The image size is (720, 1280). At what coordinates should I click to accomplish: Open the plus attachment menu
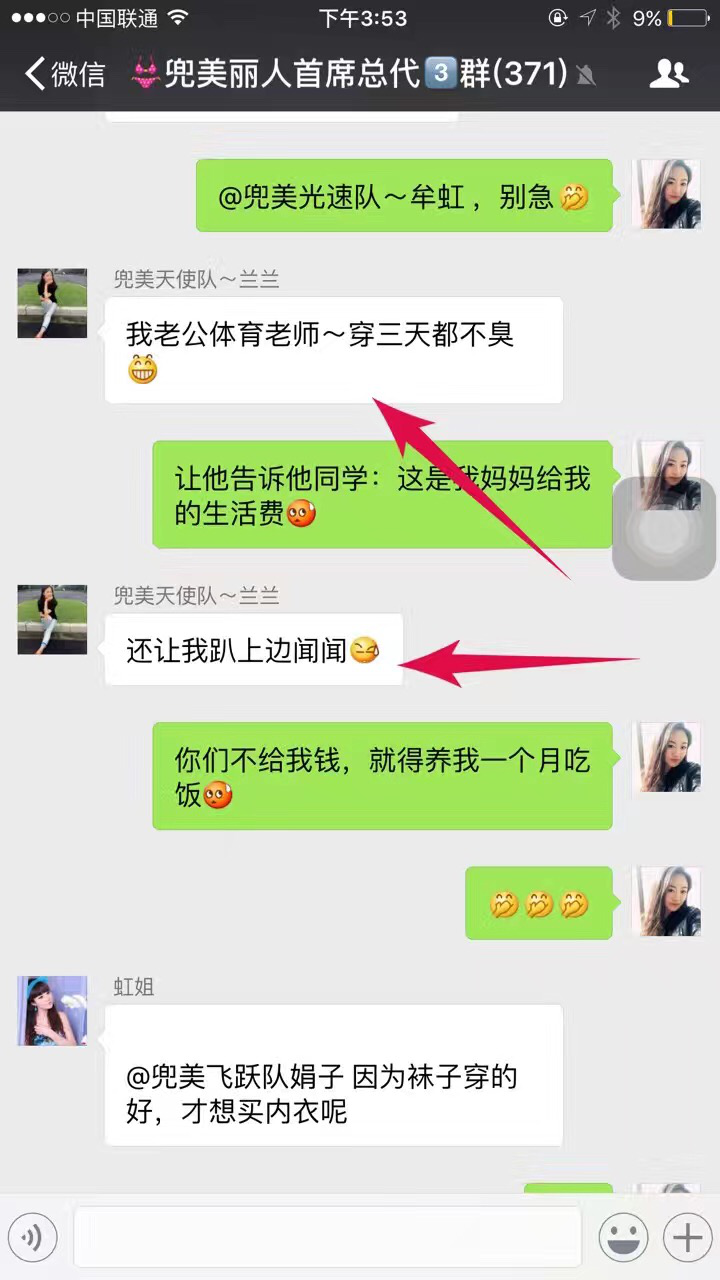pos(686,1239)
